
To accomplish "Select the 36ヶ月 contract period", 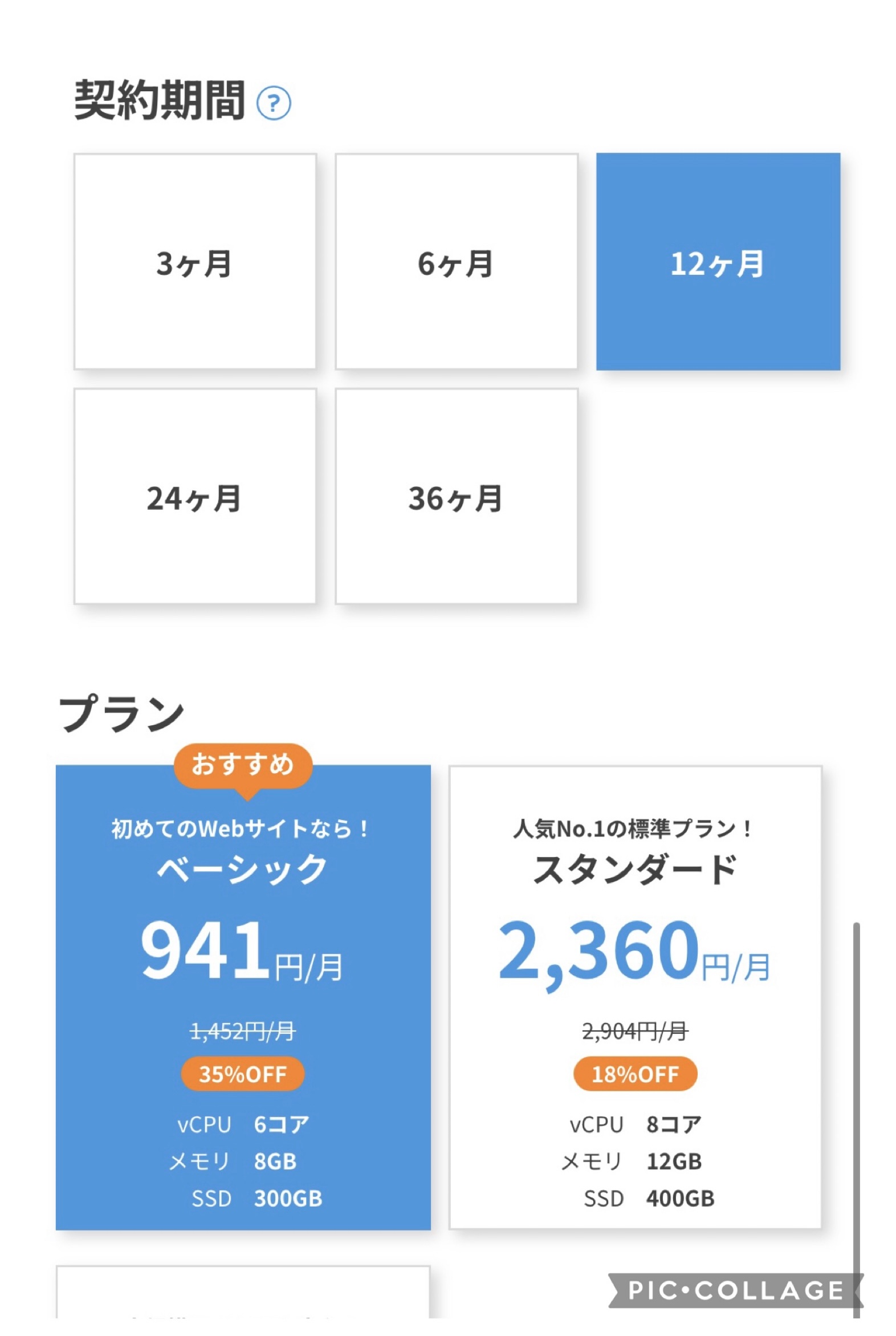I will 456,496.
